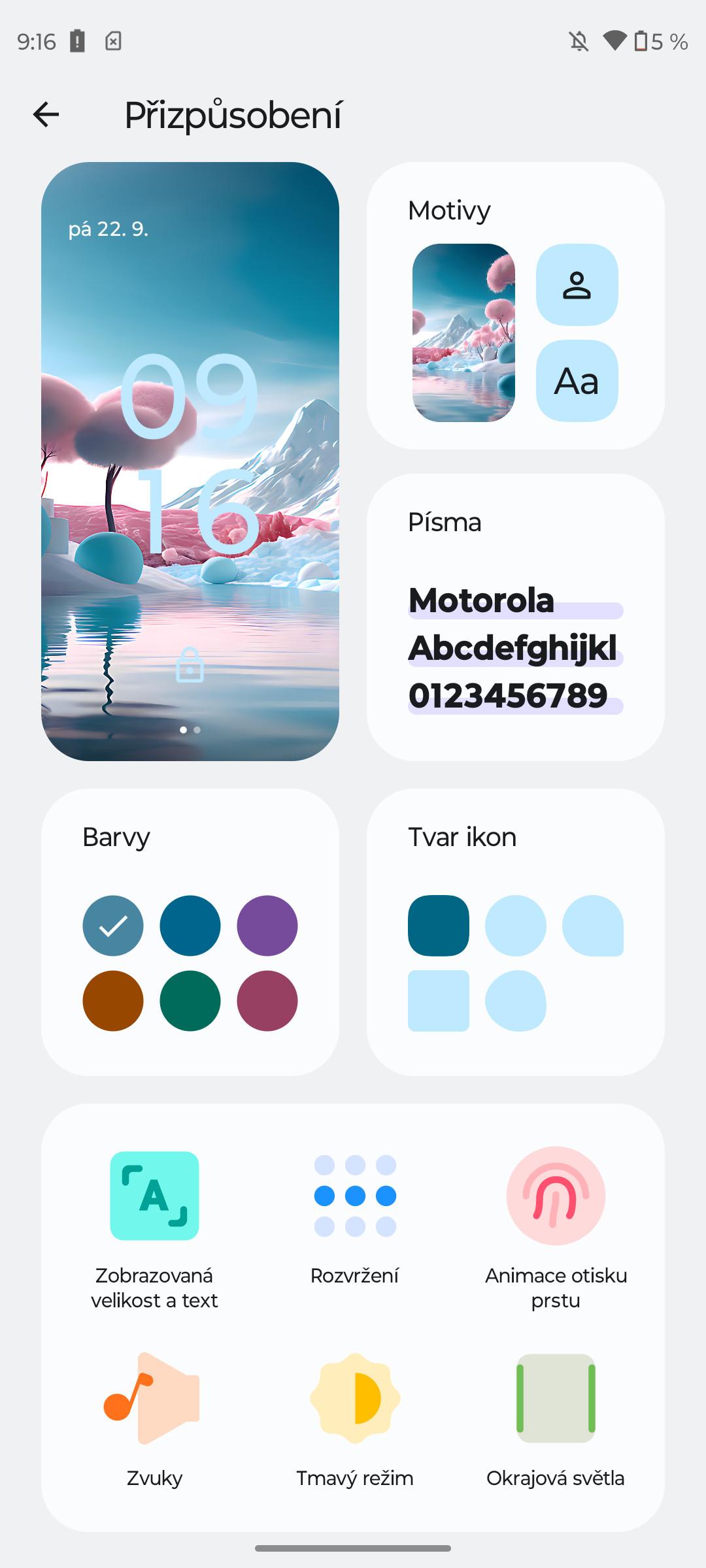The width and height of the screenshot is (706, 1568).
Task: Tap the Aa font tile in Motivy
Action: coord(577,381)
